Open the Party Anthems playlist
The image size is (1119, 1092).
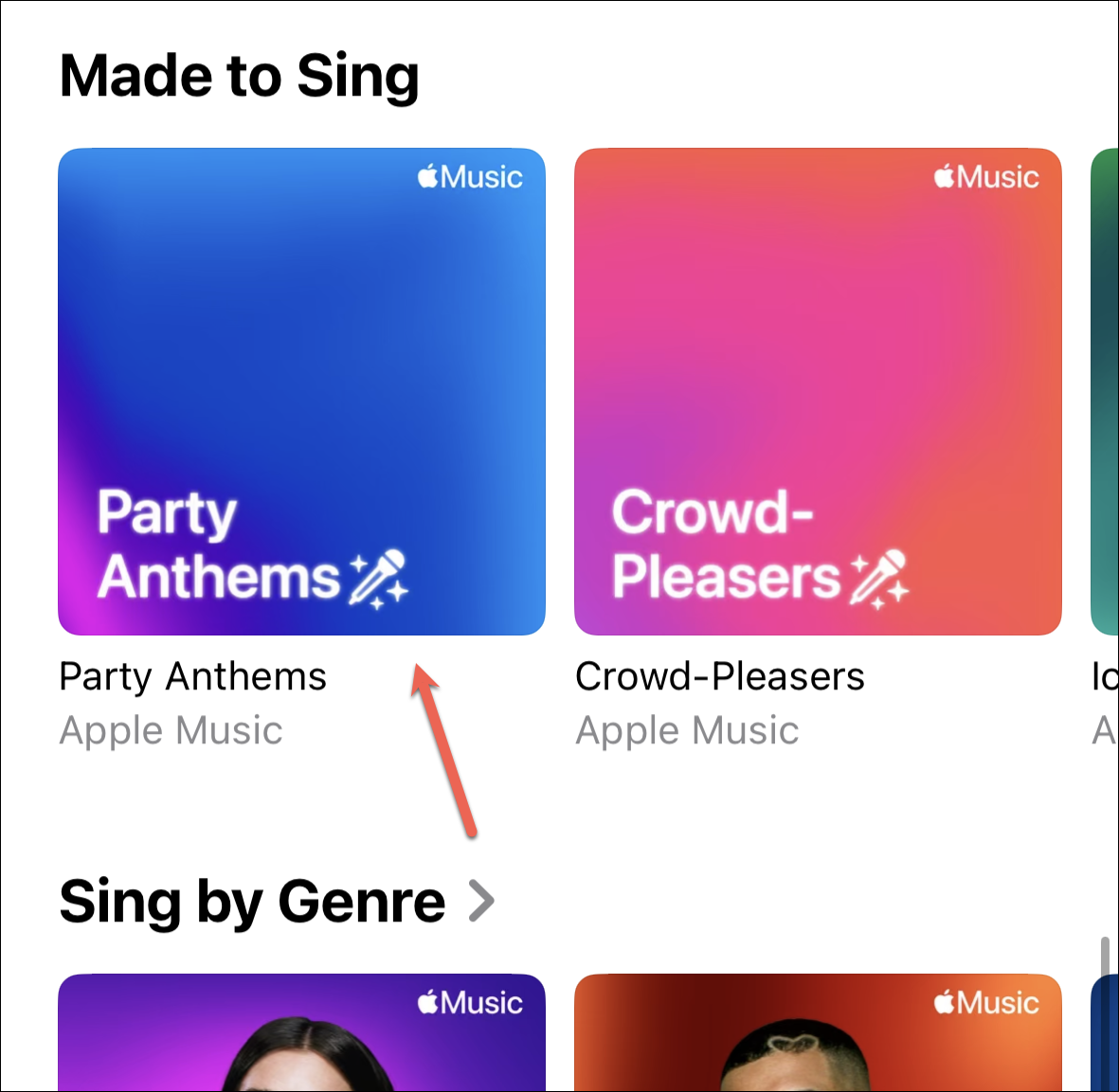[301, 391]
